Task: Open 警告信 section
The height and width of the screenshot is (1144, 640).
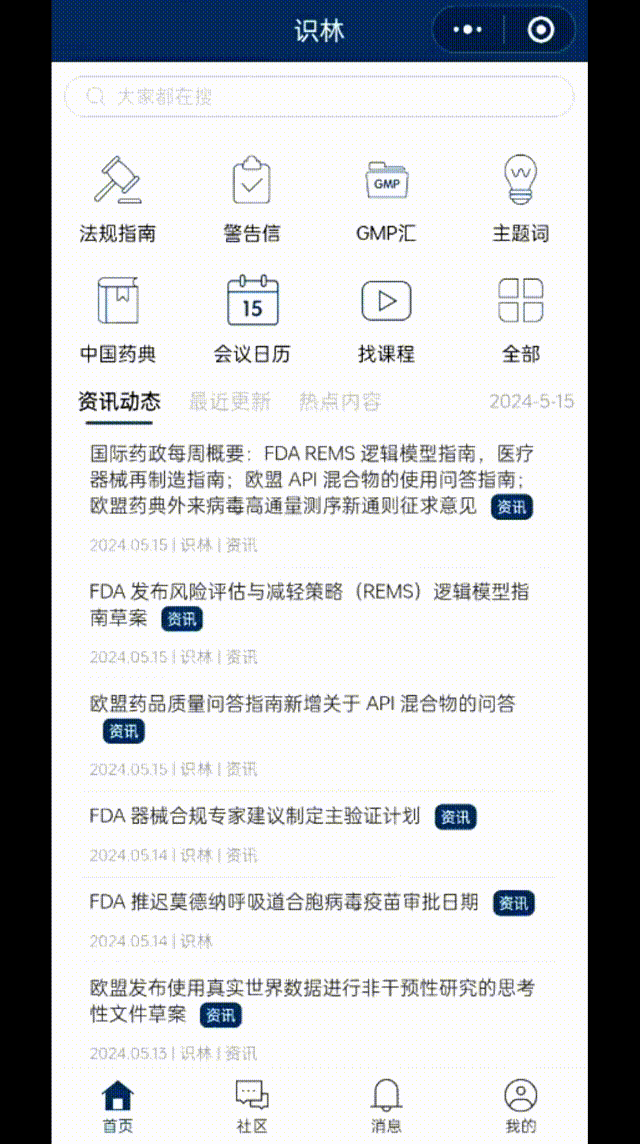Action: (x=252, y=198)
